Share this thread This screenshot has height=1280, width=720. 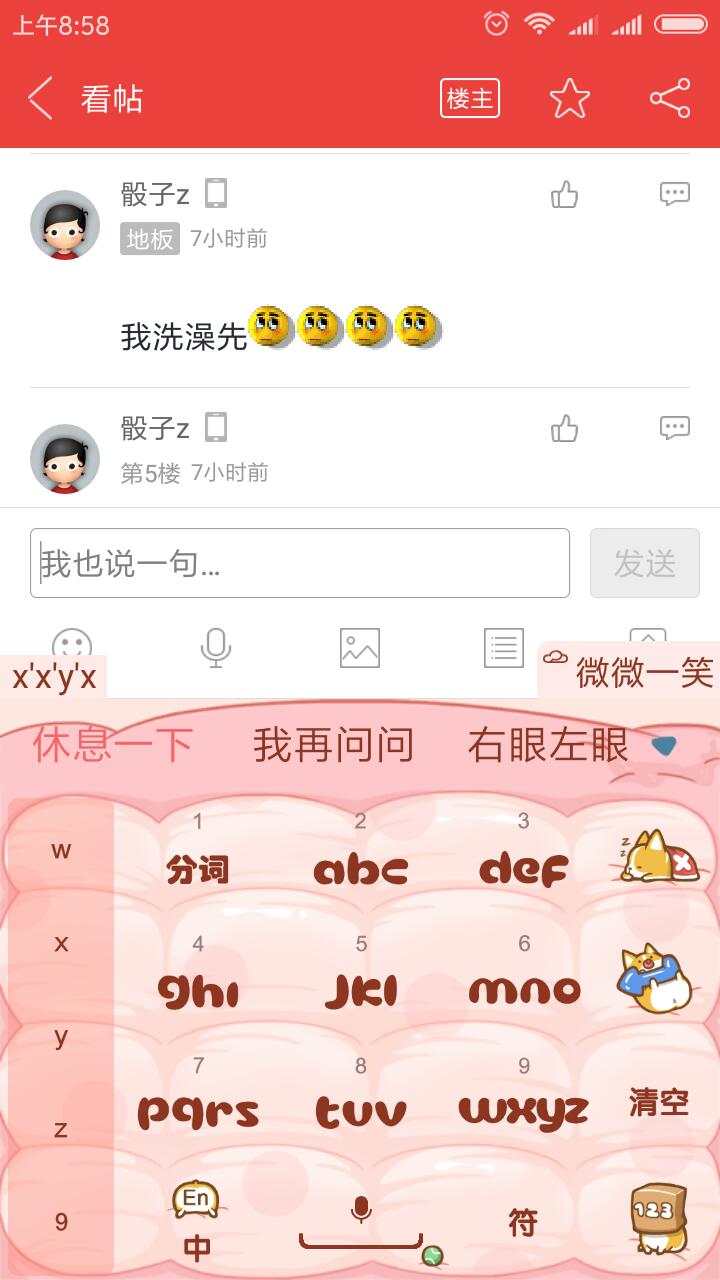pyautogui.click(x=669, y=99)
